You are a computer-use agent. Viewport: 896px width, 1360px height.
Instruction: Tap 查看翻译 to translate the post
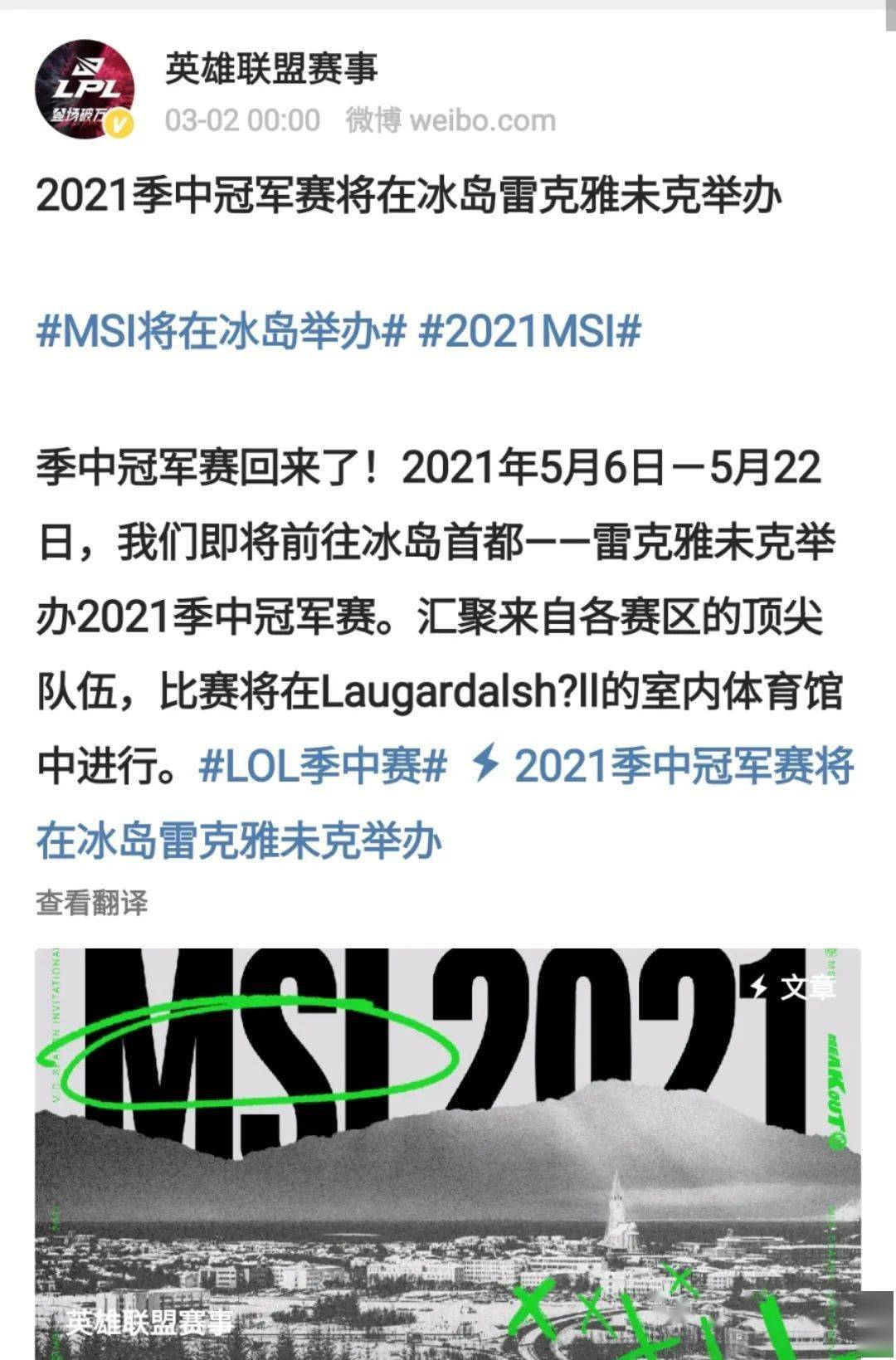(92, 902)
